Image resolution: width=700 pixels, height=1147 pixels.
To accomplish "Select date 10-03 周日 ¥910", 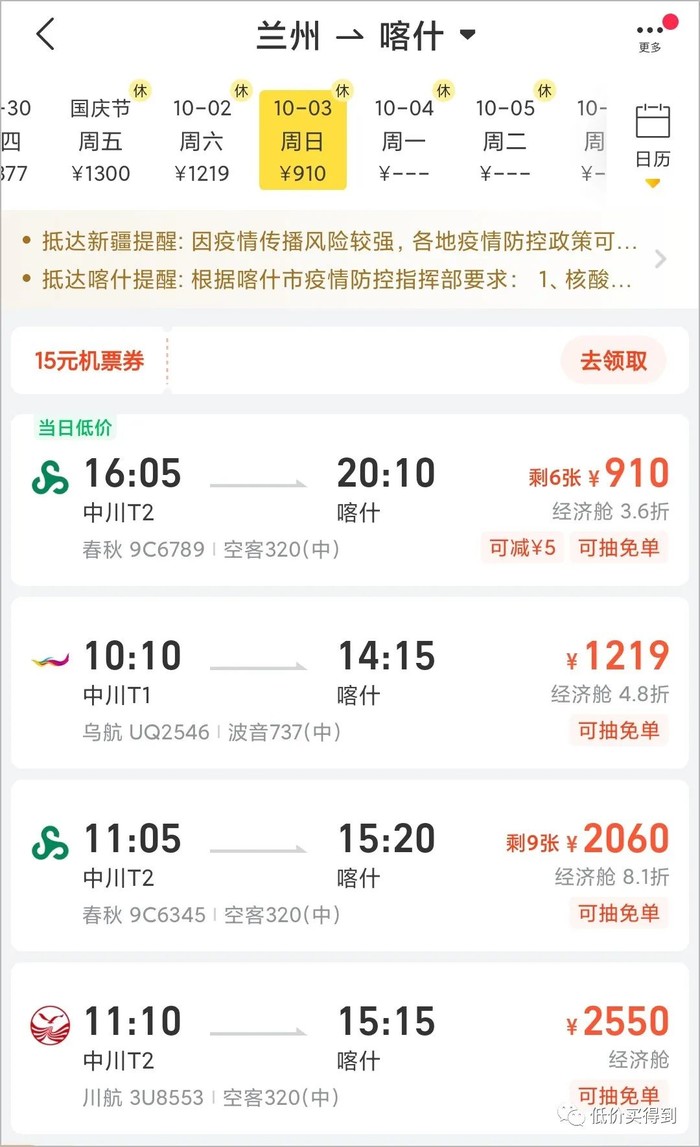I will click(x=302, y=140).
